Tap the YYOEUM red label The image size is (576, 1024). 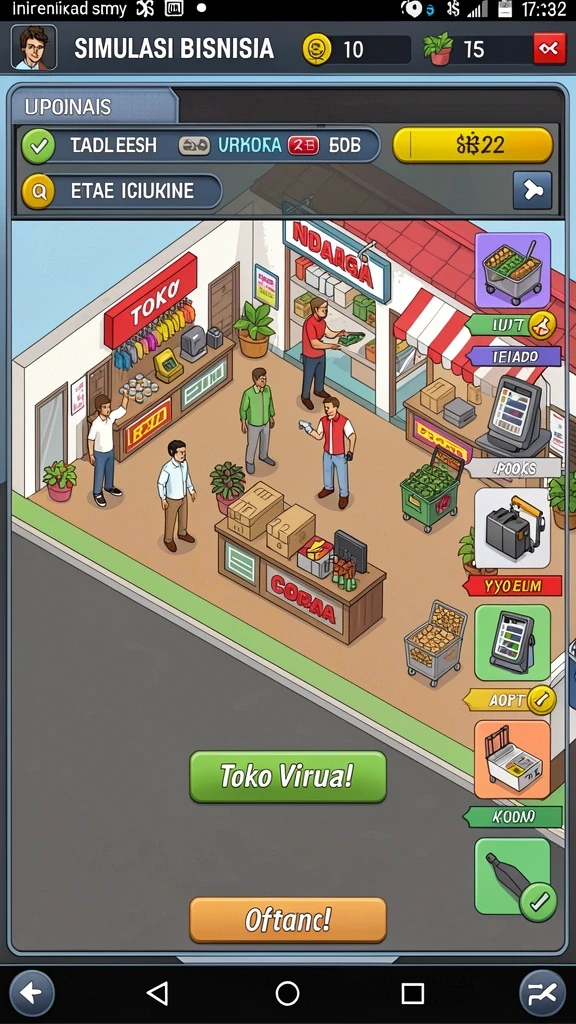(x=513, y=586)
